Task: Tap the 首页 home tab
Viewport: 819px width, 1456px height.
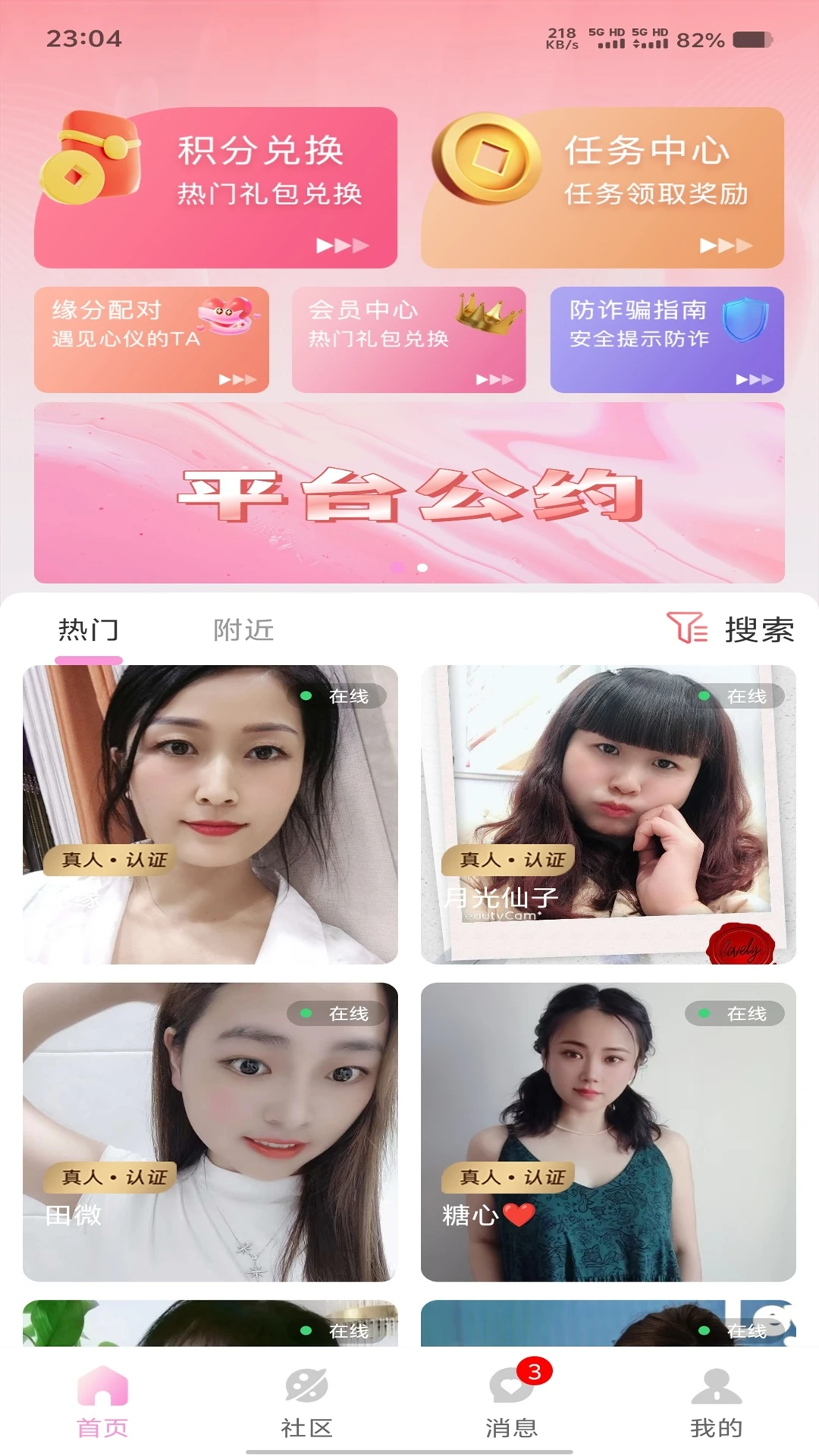Action: pyautogui.click(x=102, y=1401)
